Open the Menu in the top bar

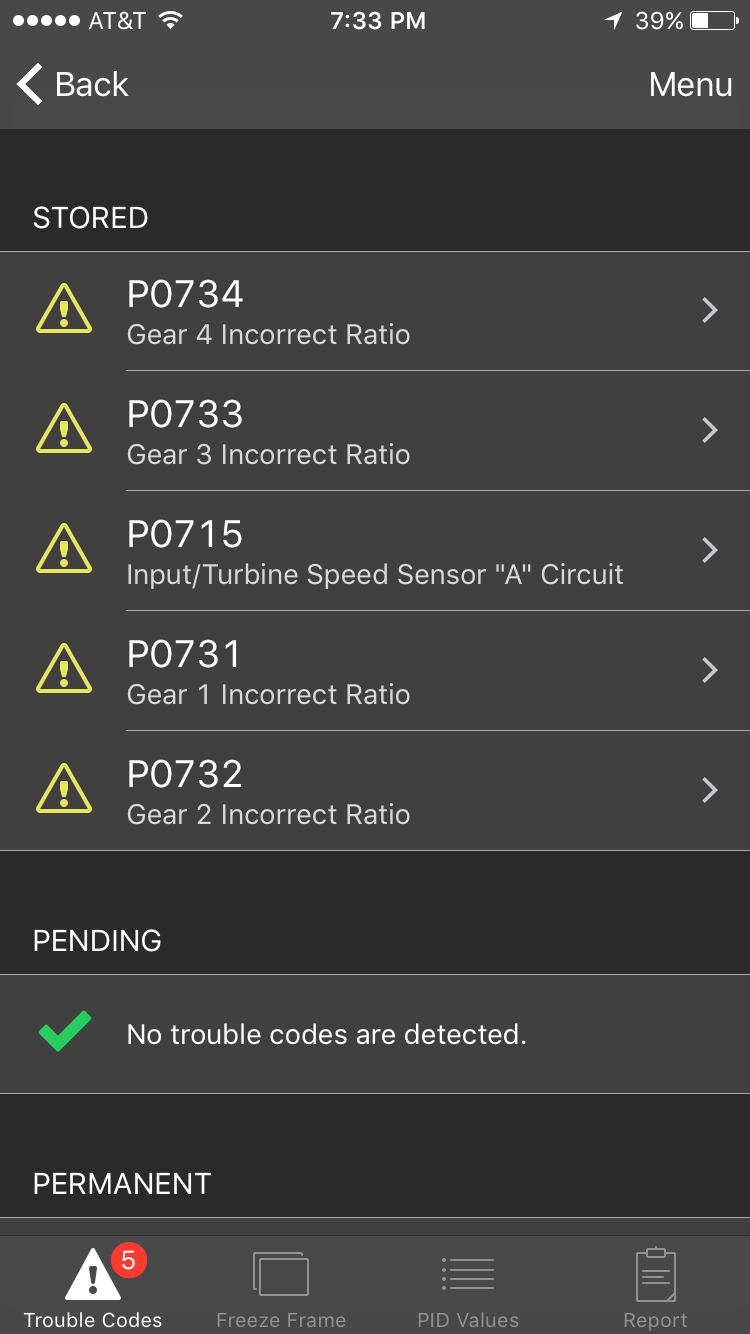click(690, 85)
